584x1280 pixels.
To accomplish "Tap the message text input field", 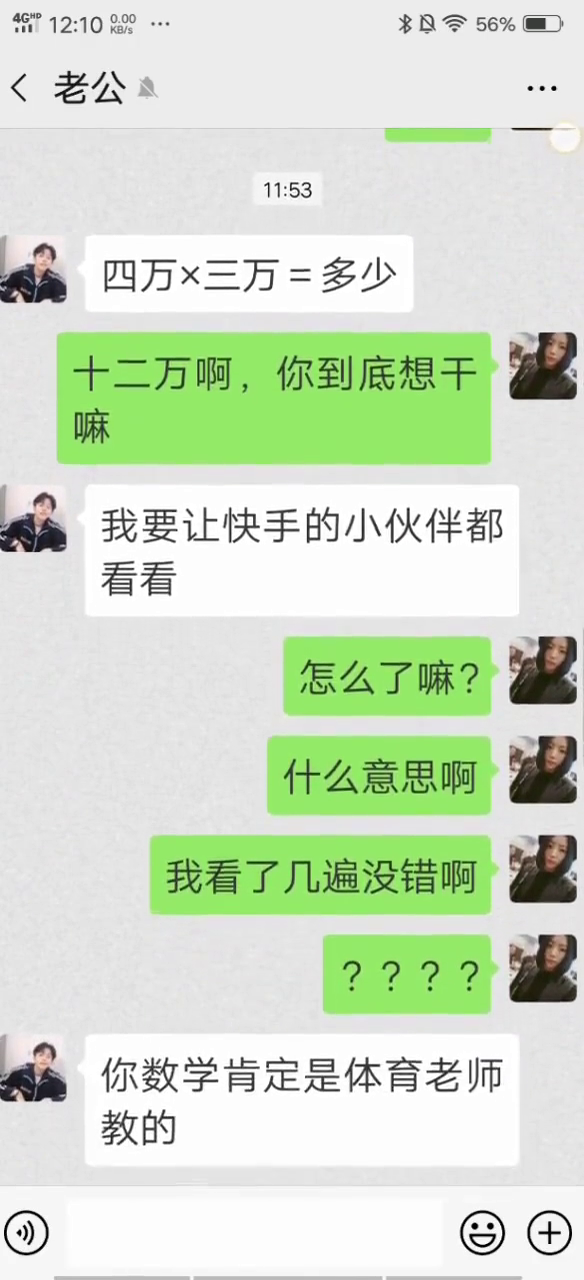I will (x=255, y=1233).
